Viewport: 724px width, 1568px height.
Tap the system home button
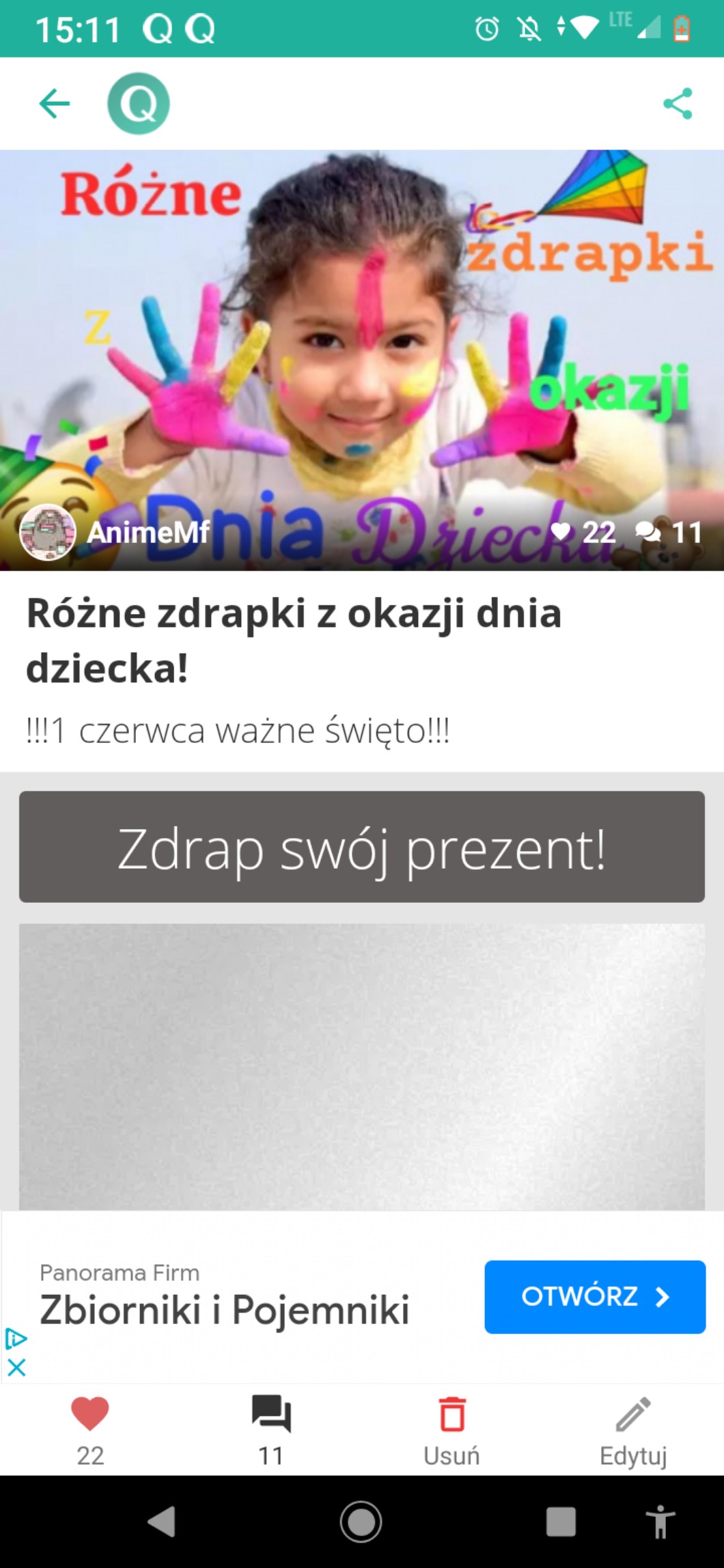point(361,1522)
